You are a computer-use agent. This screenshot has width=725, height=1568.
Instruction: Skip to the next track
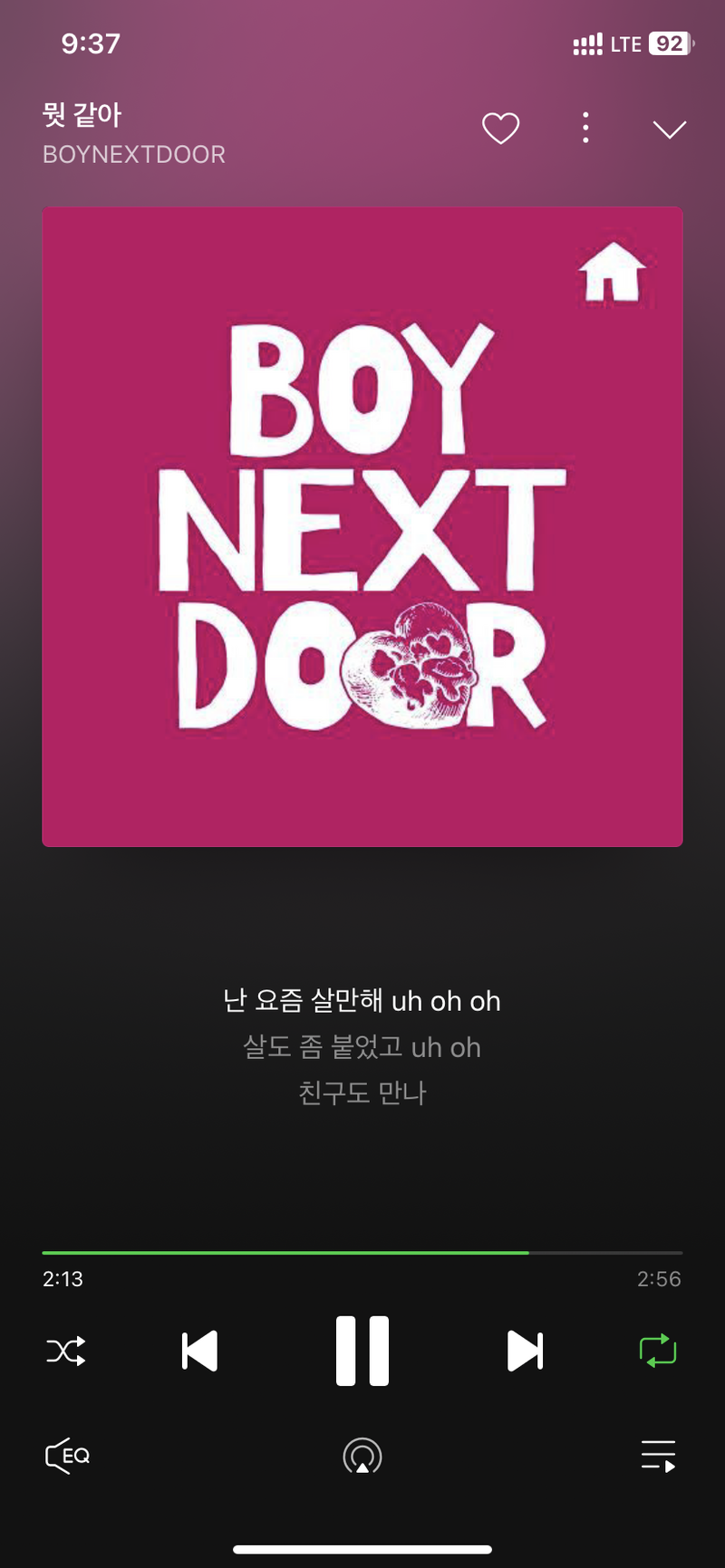(x=525, y=1351)
